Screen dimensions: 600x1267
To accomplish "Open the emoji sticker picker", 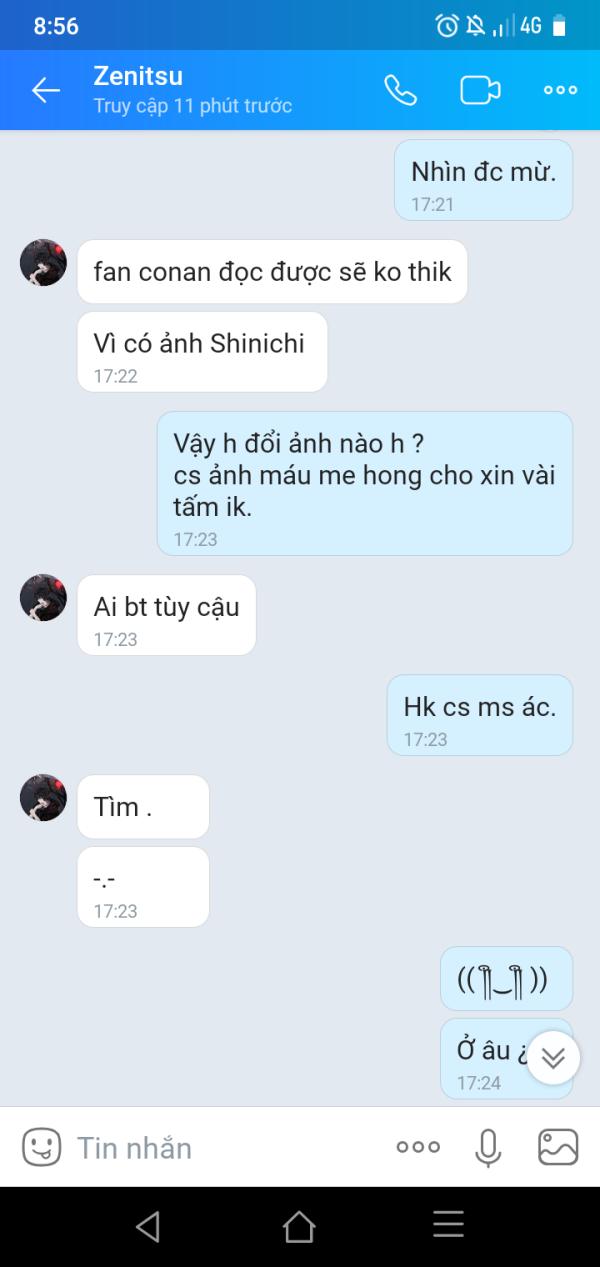I will click(x=42, y=1147).
